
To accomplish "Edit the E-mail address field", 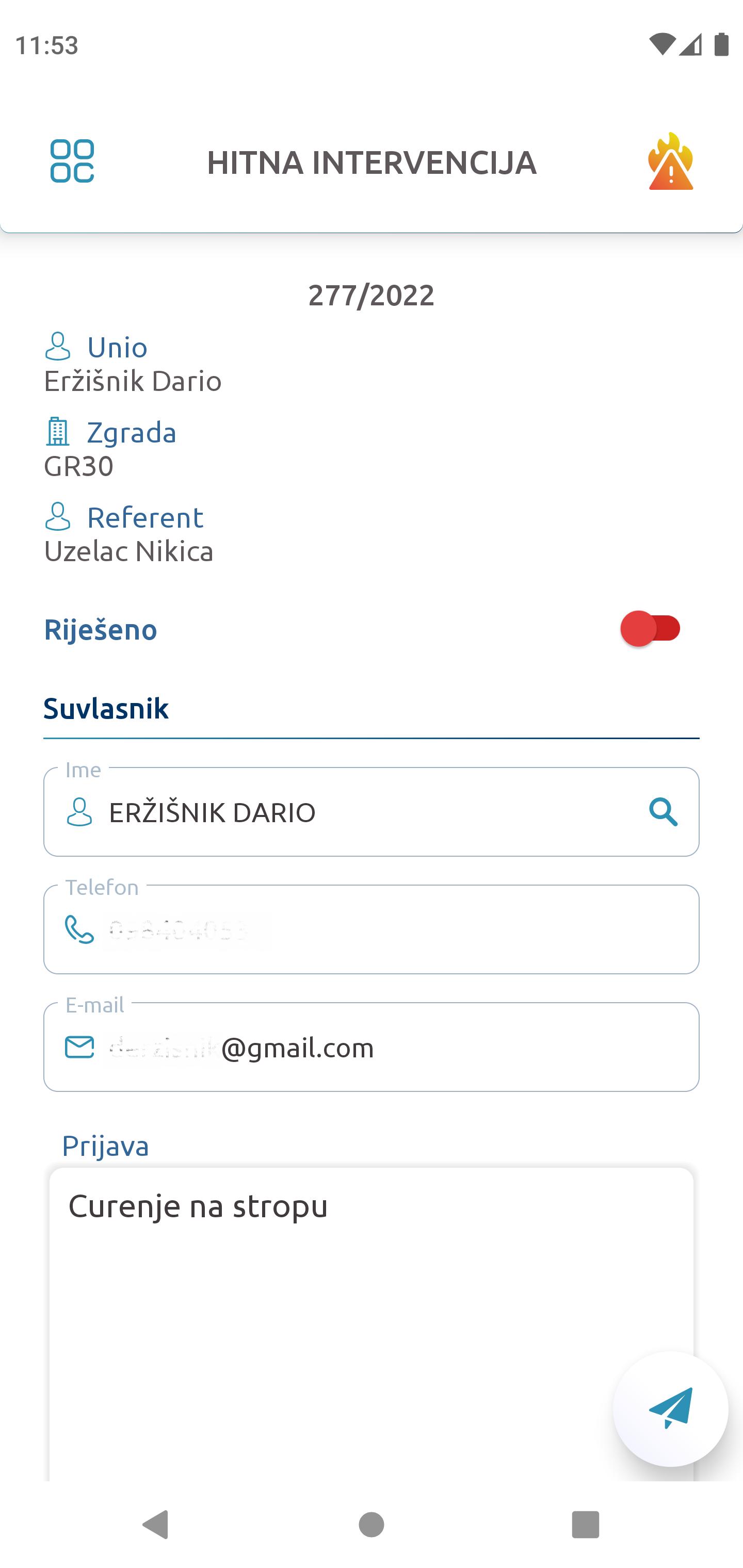I will [x=390, y=1047].
